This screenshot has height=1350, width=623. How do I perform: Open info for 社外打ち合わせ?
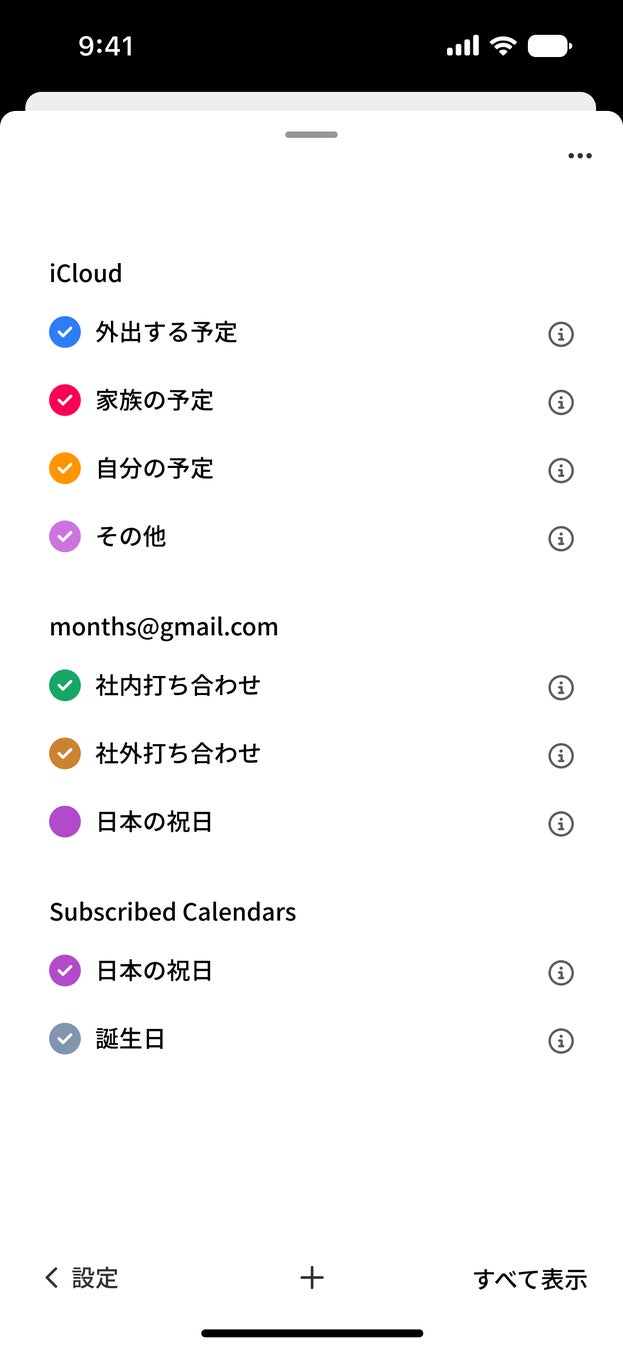coord(561,755)
